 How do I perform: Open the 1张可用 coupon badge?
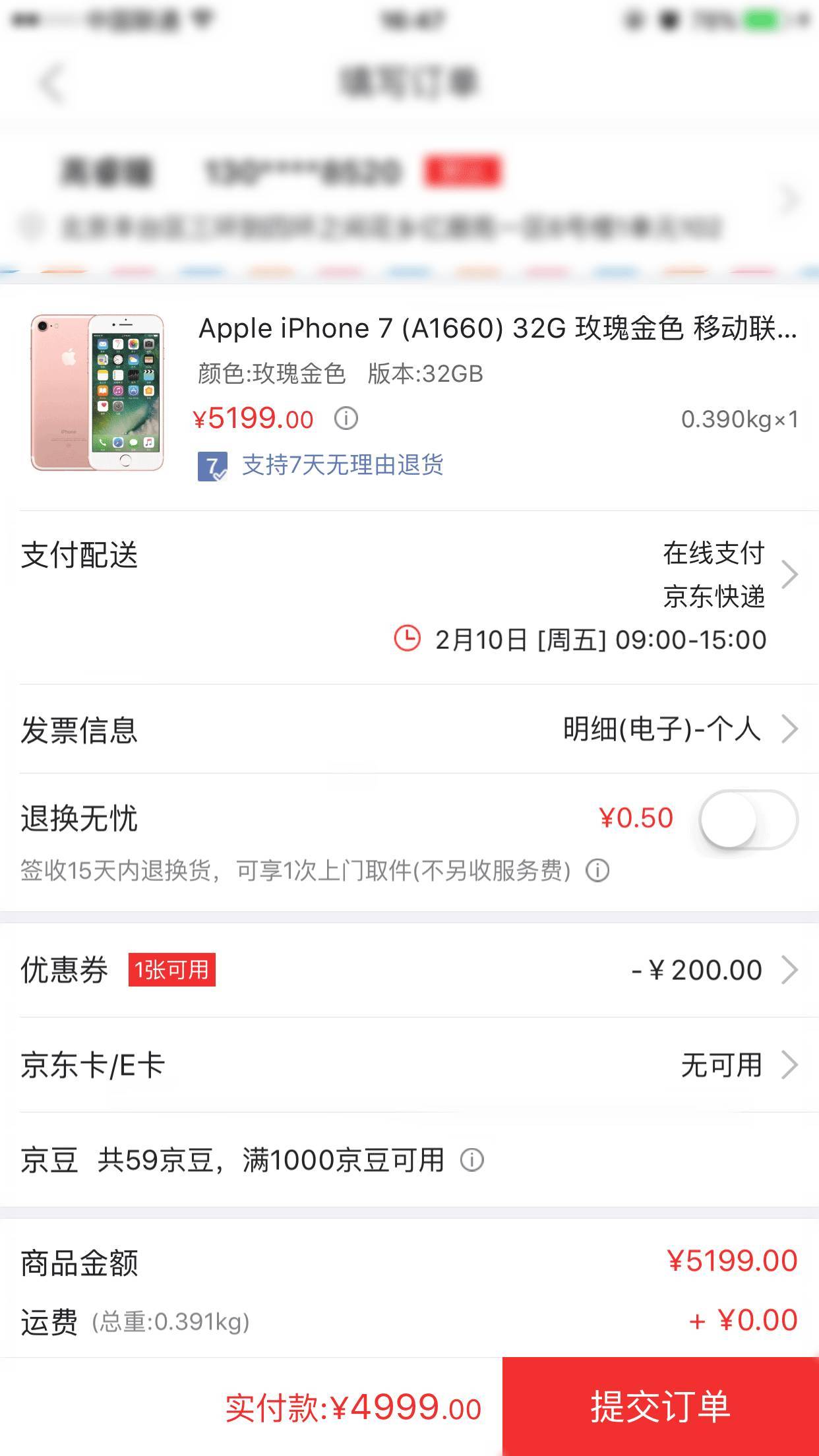tap(171, 970)
